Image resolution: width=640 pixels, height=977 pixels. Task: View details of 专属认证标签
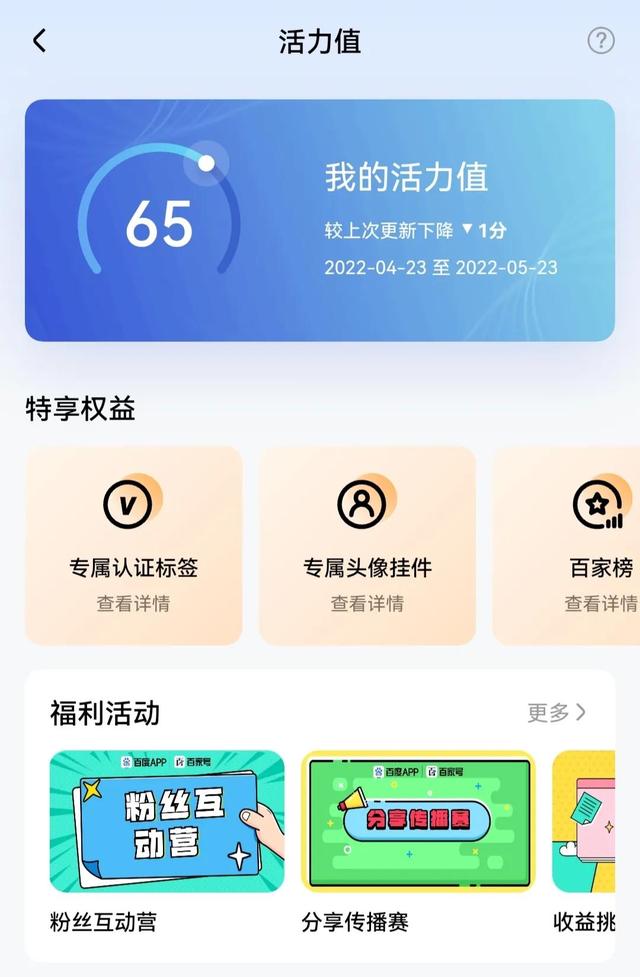click(133, 603)
